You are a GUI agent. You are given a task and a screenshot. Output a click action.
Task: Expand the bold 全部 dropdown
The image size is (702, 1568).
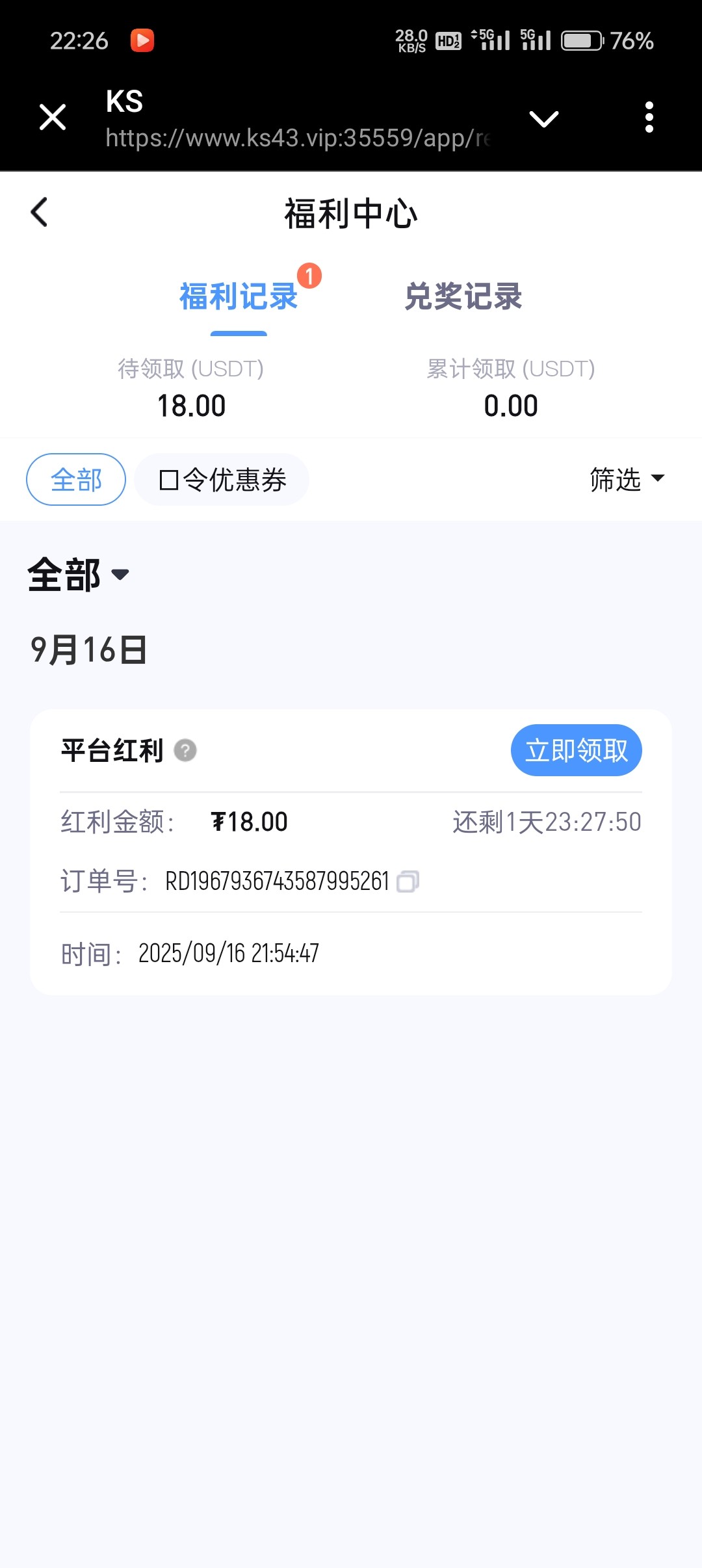tap(78, 575)
